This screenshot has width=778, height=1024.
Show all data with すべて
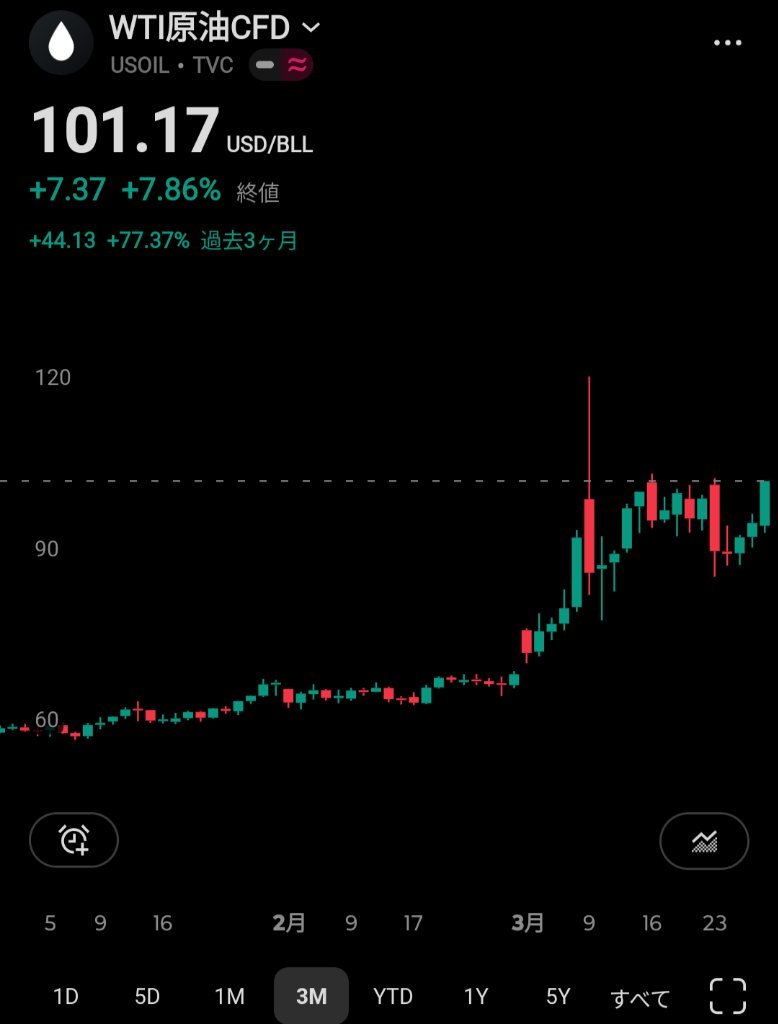(640, 997)
